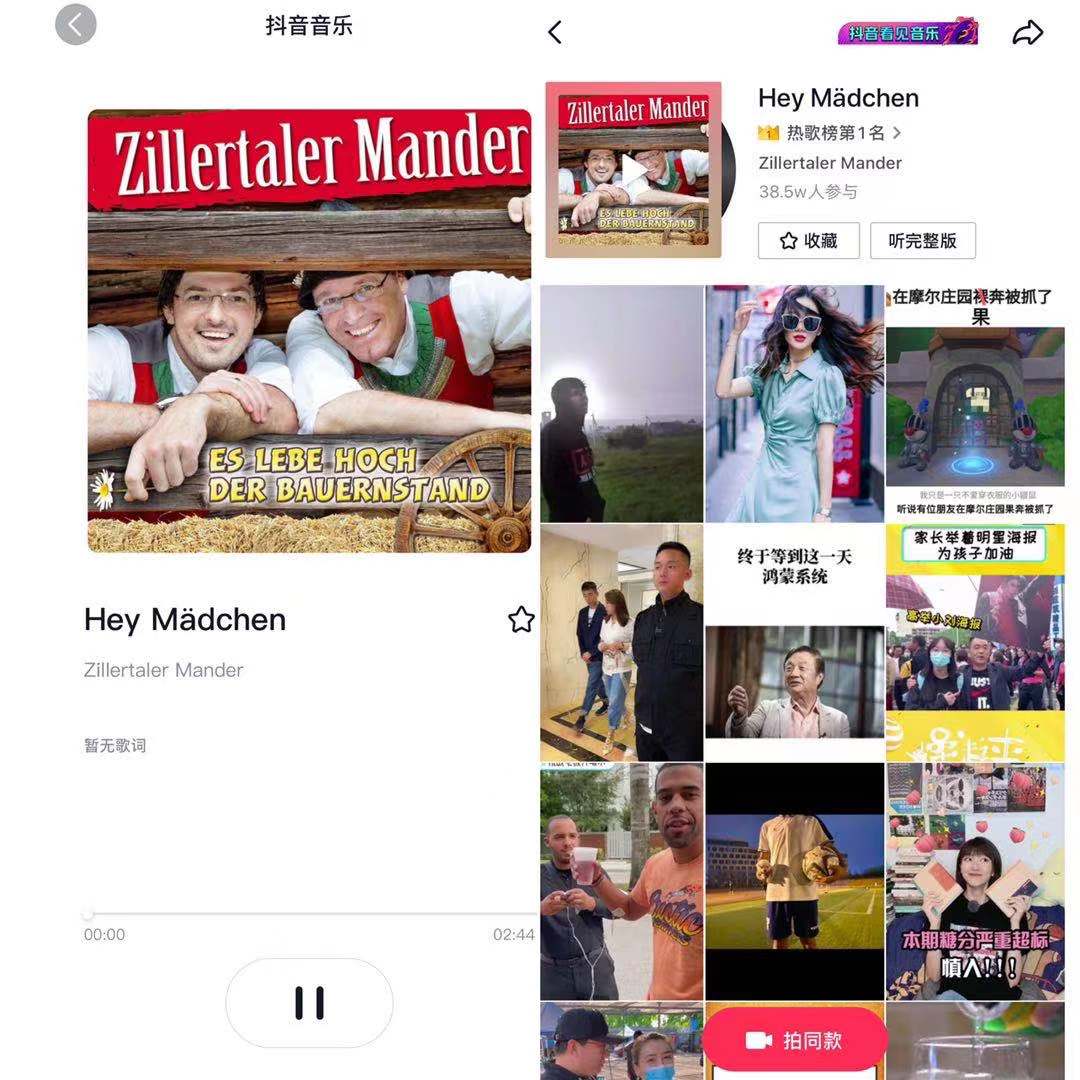Tap the 收藏 button

(808, 241)
